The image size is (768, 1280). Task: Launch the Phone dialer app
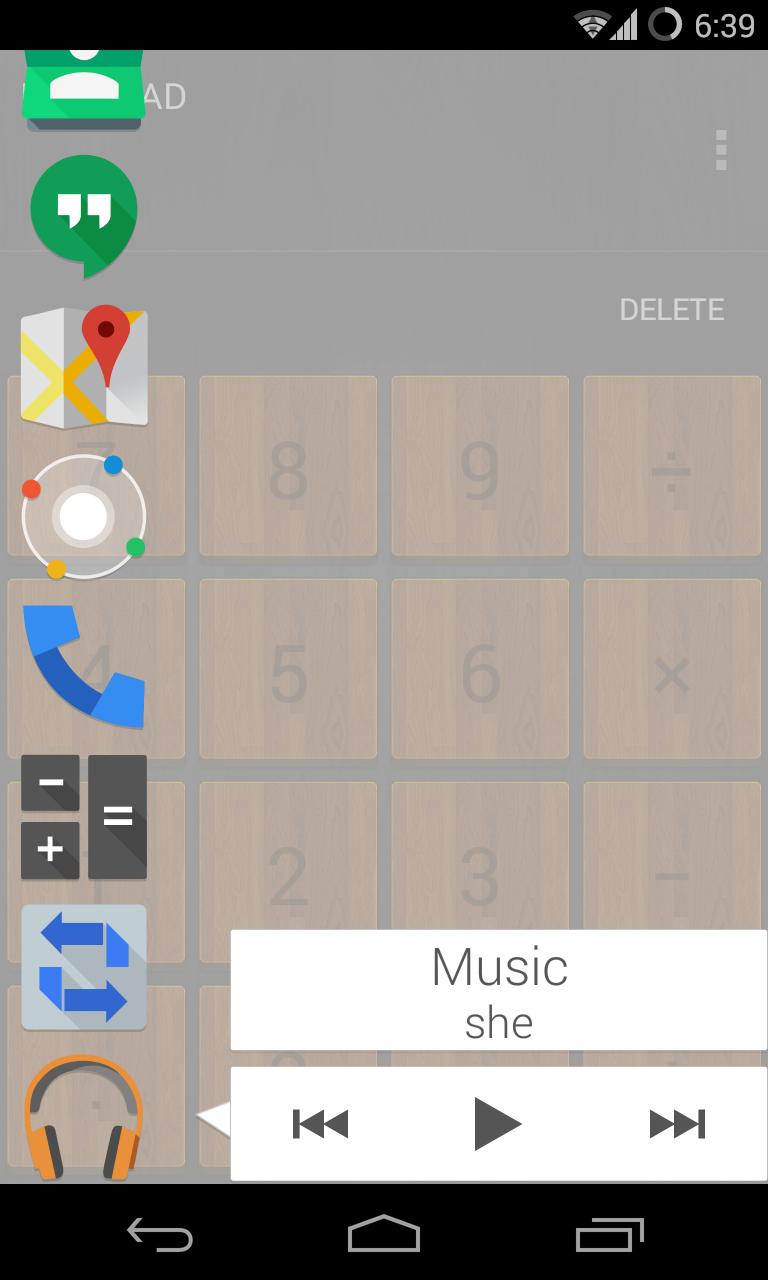[84, 666]
